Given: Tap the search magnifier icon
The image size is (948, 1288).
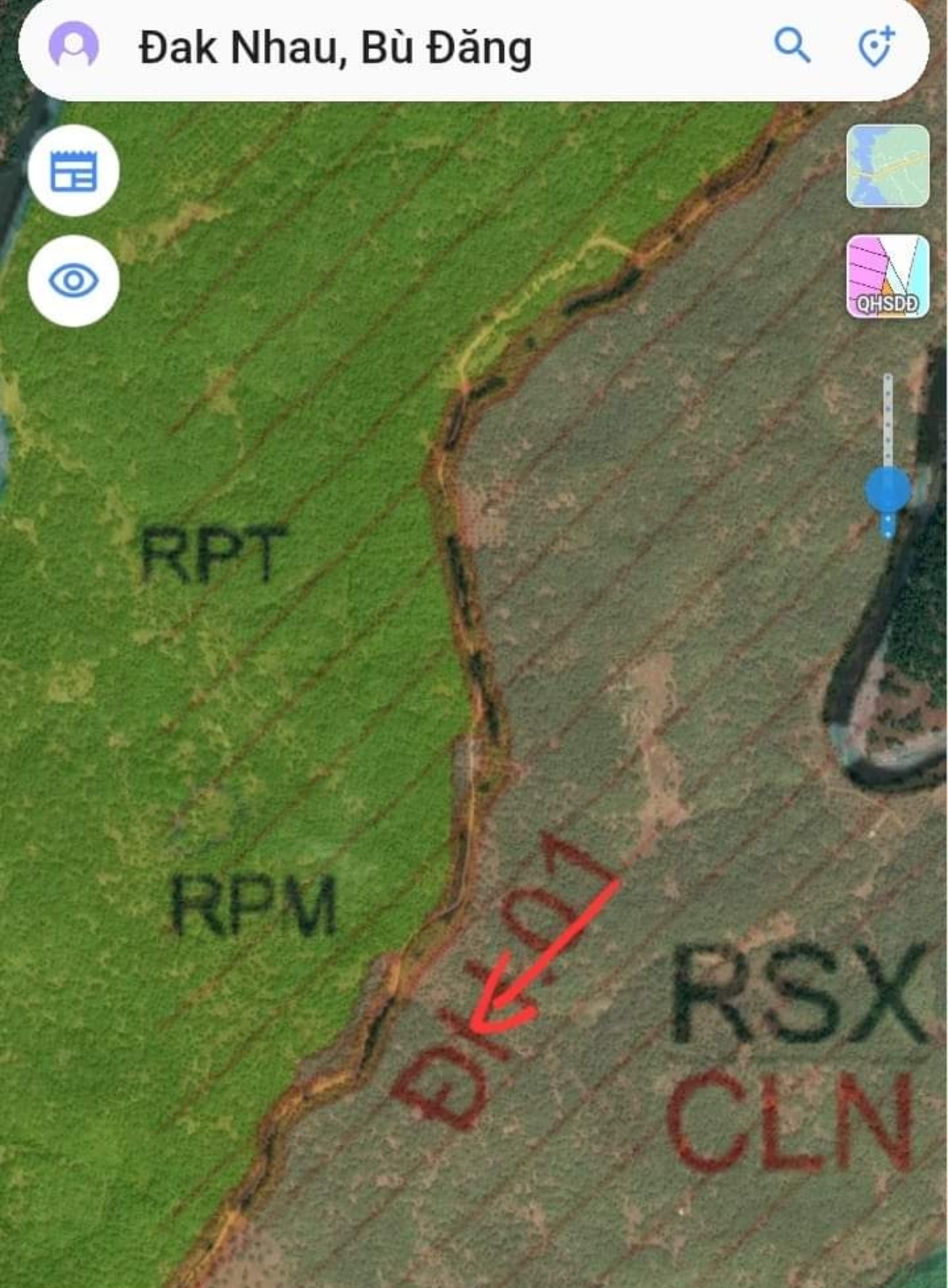Looking at the screenshot, I should click(x=792, y=45).
